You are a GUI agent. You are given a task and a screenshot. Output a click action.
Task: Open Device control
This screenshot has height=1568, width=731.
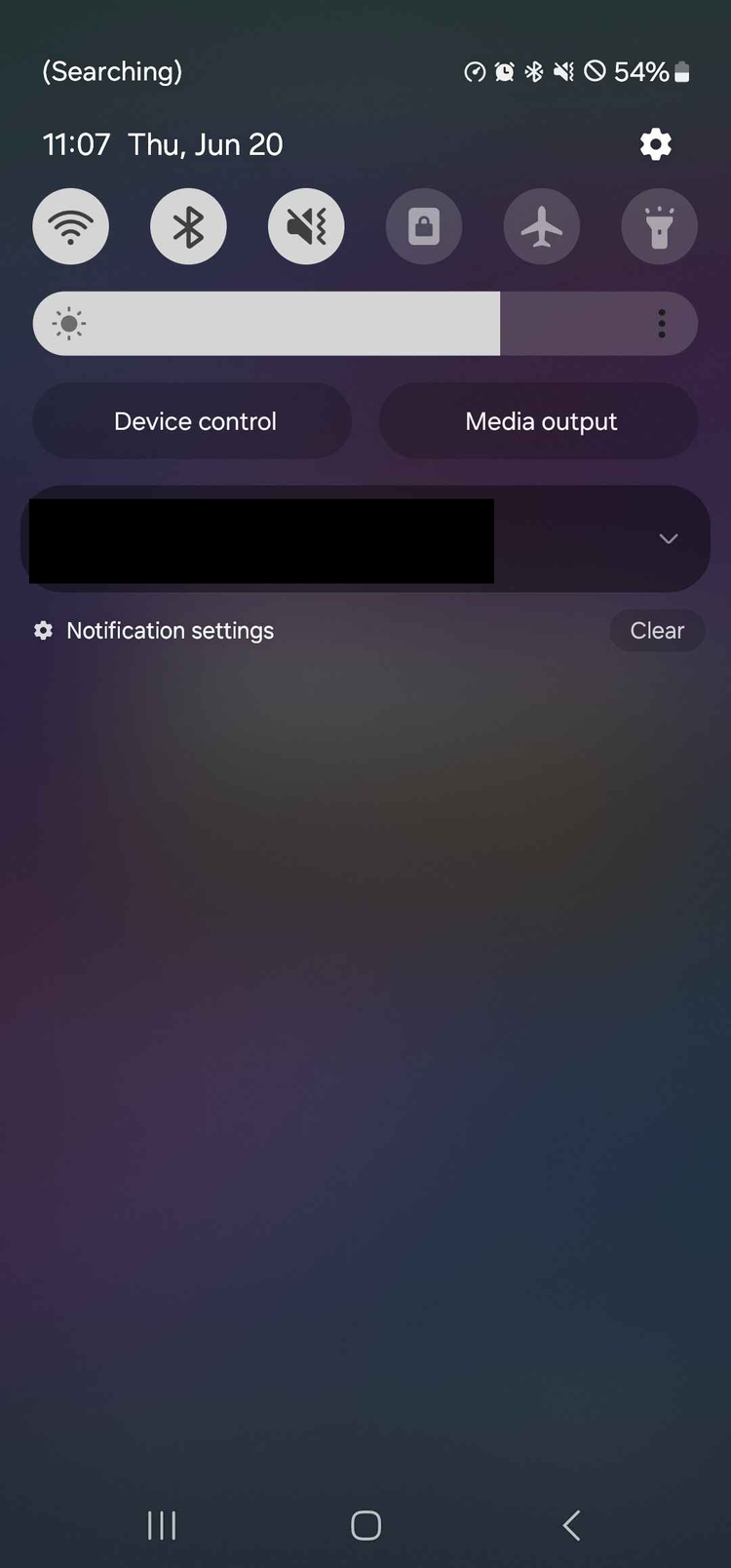coord(193,421)
